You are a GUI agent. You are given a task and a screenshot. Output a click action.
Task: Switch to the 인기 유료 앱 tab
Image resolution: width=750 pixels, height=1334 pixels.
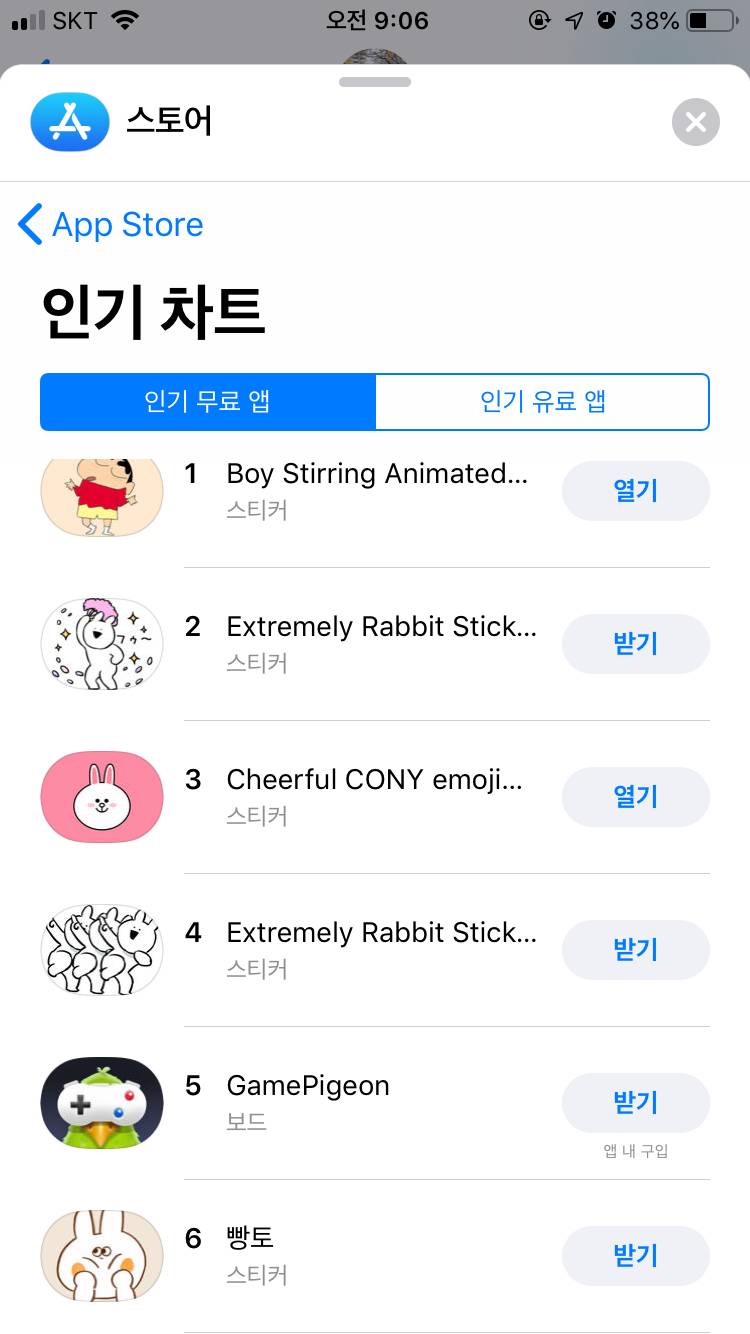542,402
